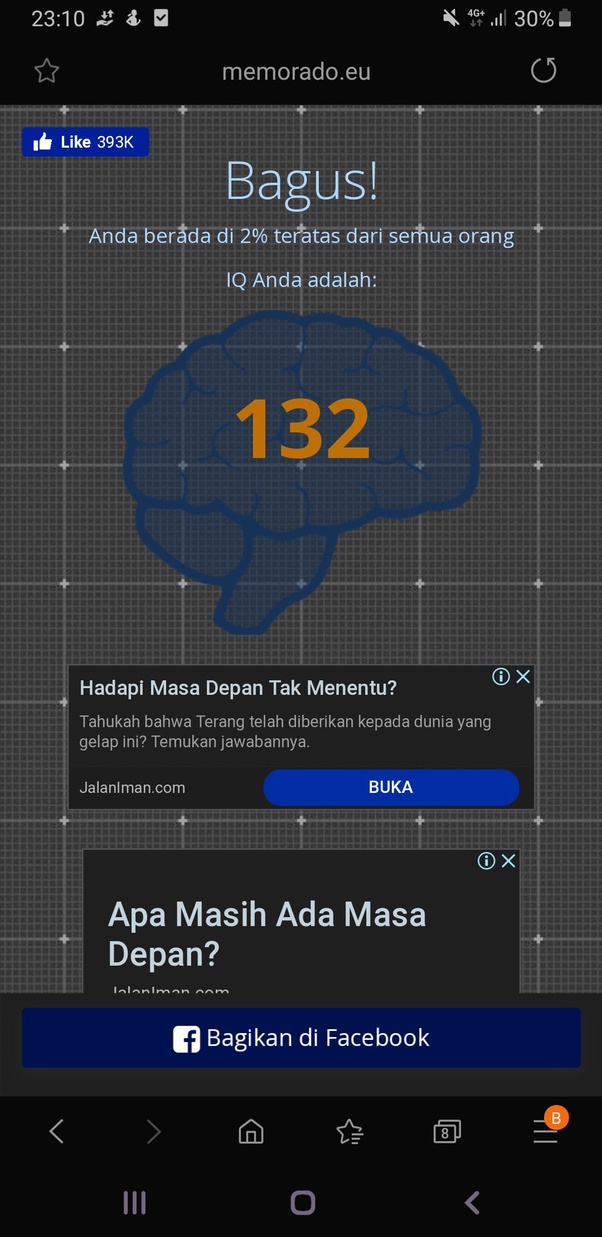Open the browser bookmarks list

tap(350, 1131)
